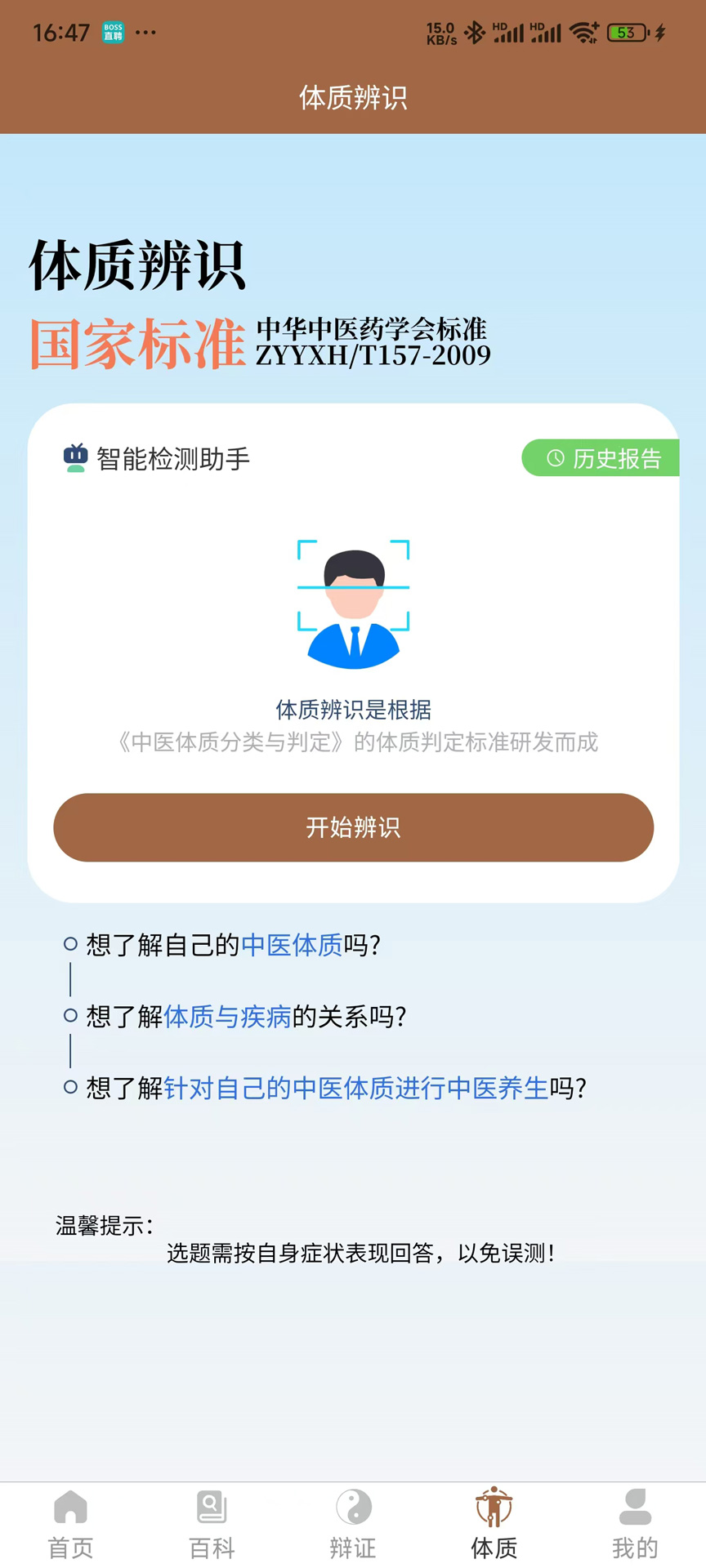706x1568 pixels.
Task: Tap the yin-yang 辩证 icon
Action: [353, 1505]
